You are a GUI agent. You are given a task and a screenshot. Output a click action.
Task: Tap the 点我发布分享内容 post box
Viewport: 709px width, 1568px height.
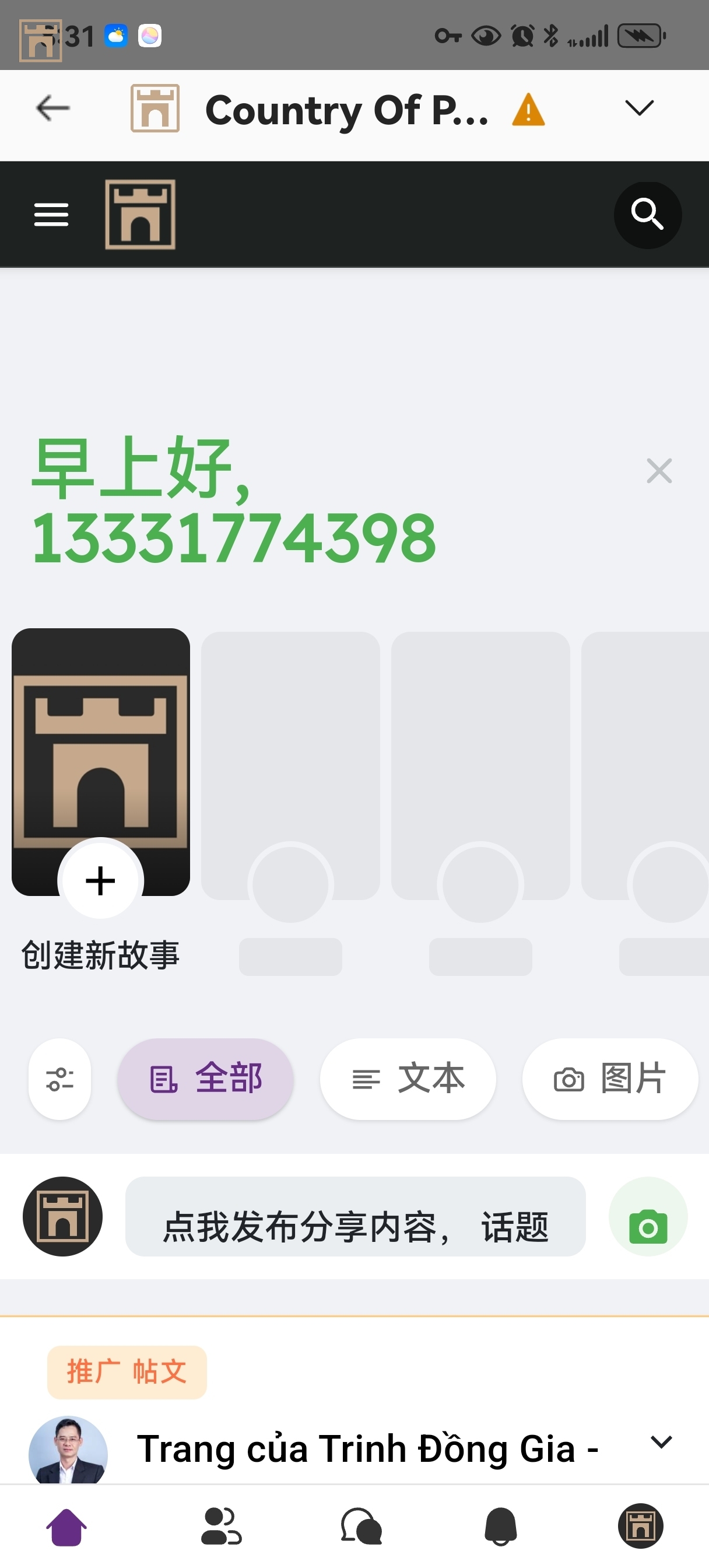click(x=356, y=1217)
